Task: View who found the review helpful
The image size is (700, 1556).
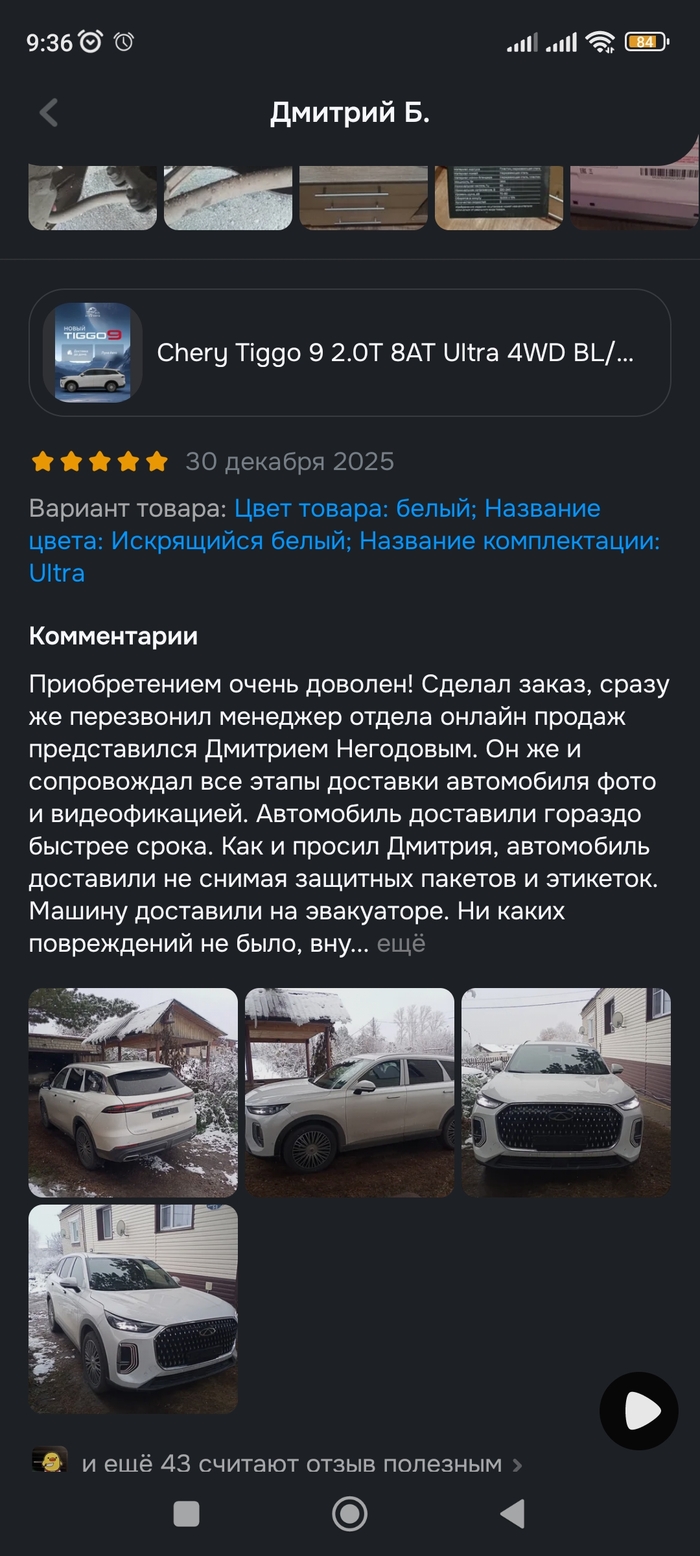Action: (290, 1464)
